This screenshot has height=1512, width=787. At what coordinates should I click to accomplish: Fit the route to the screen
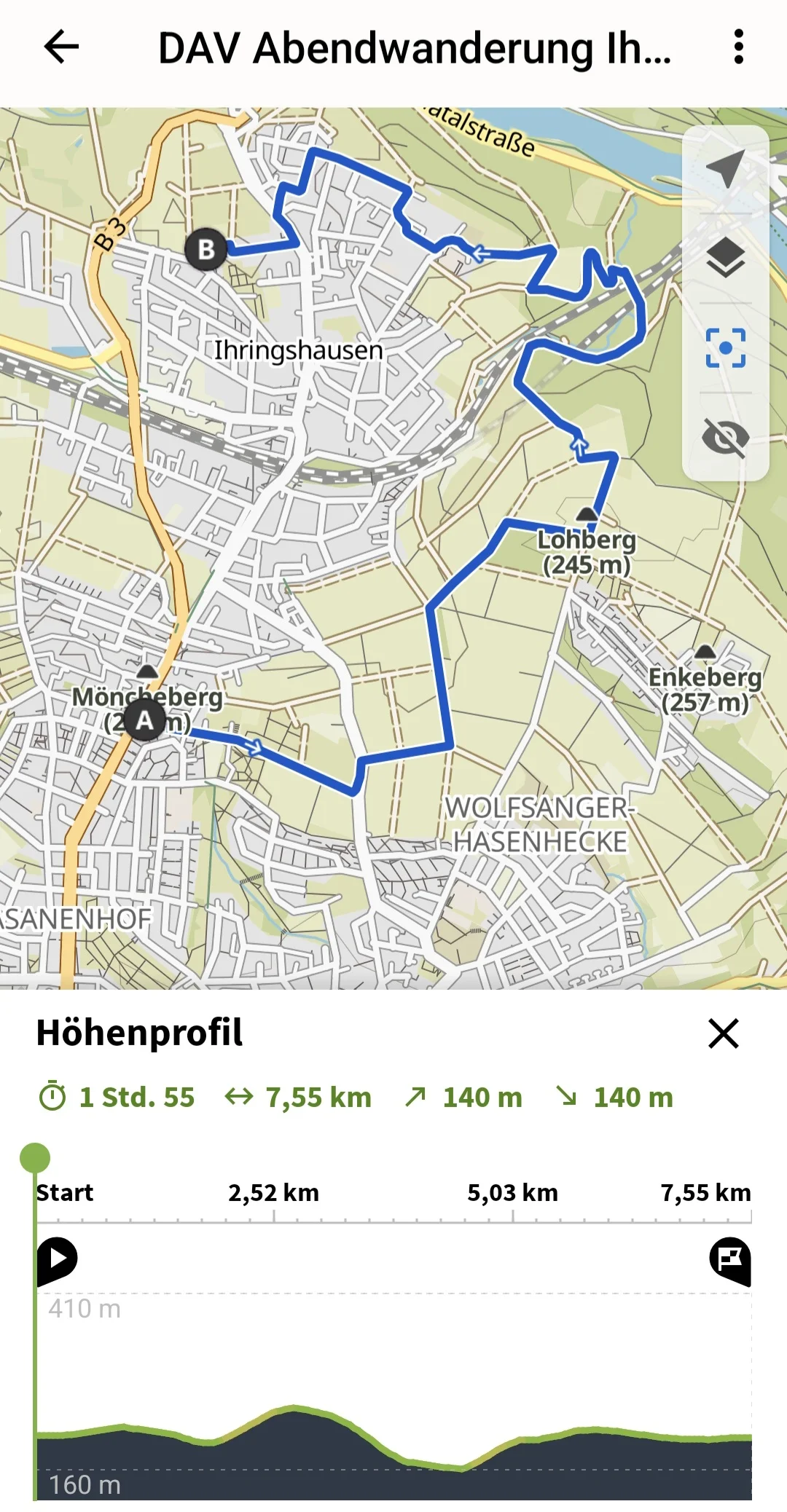tap(725, 347)
